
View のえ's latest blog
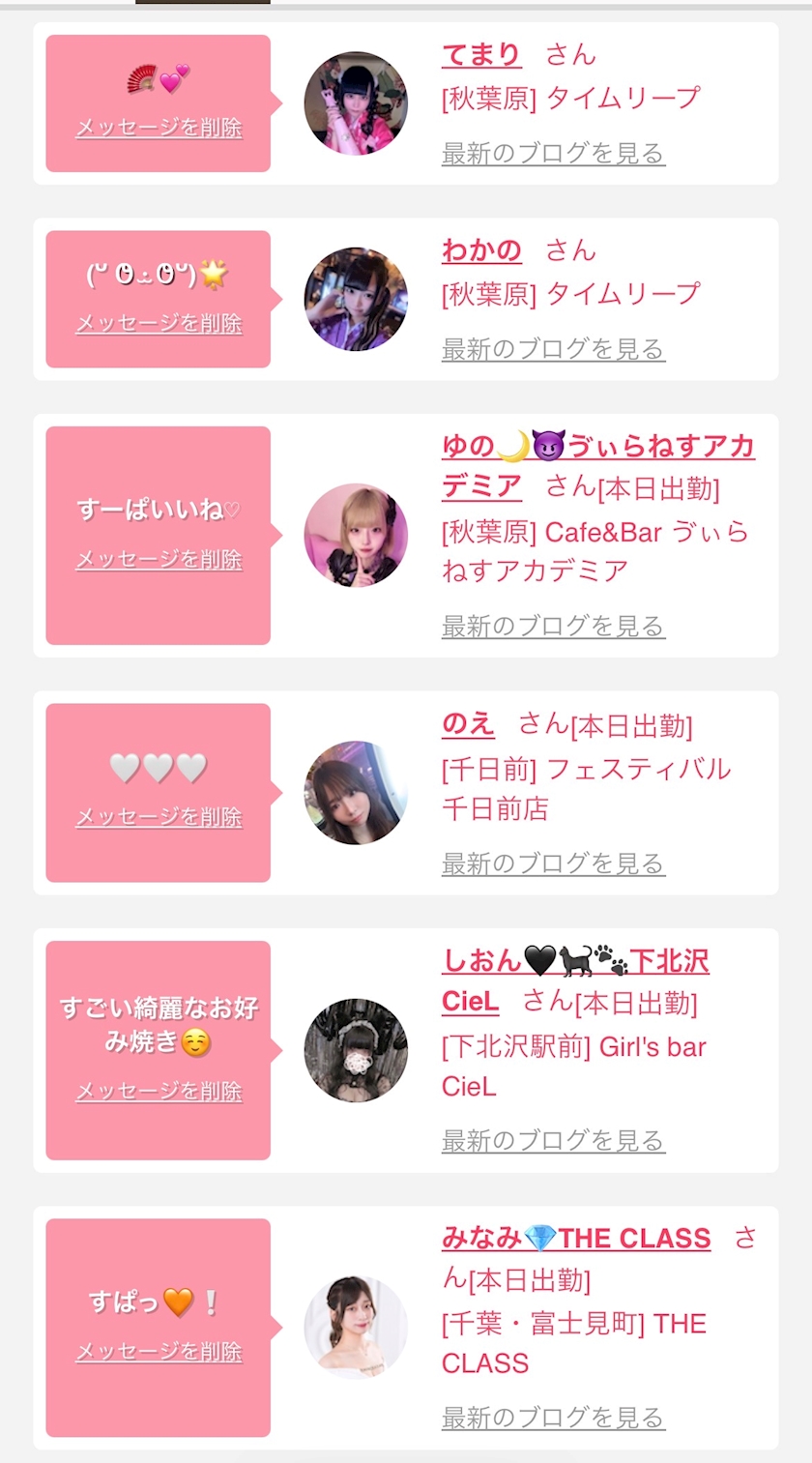[x=553, y=863]
